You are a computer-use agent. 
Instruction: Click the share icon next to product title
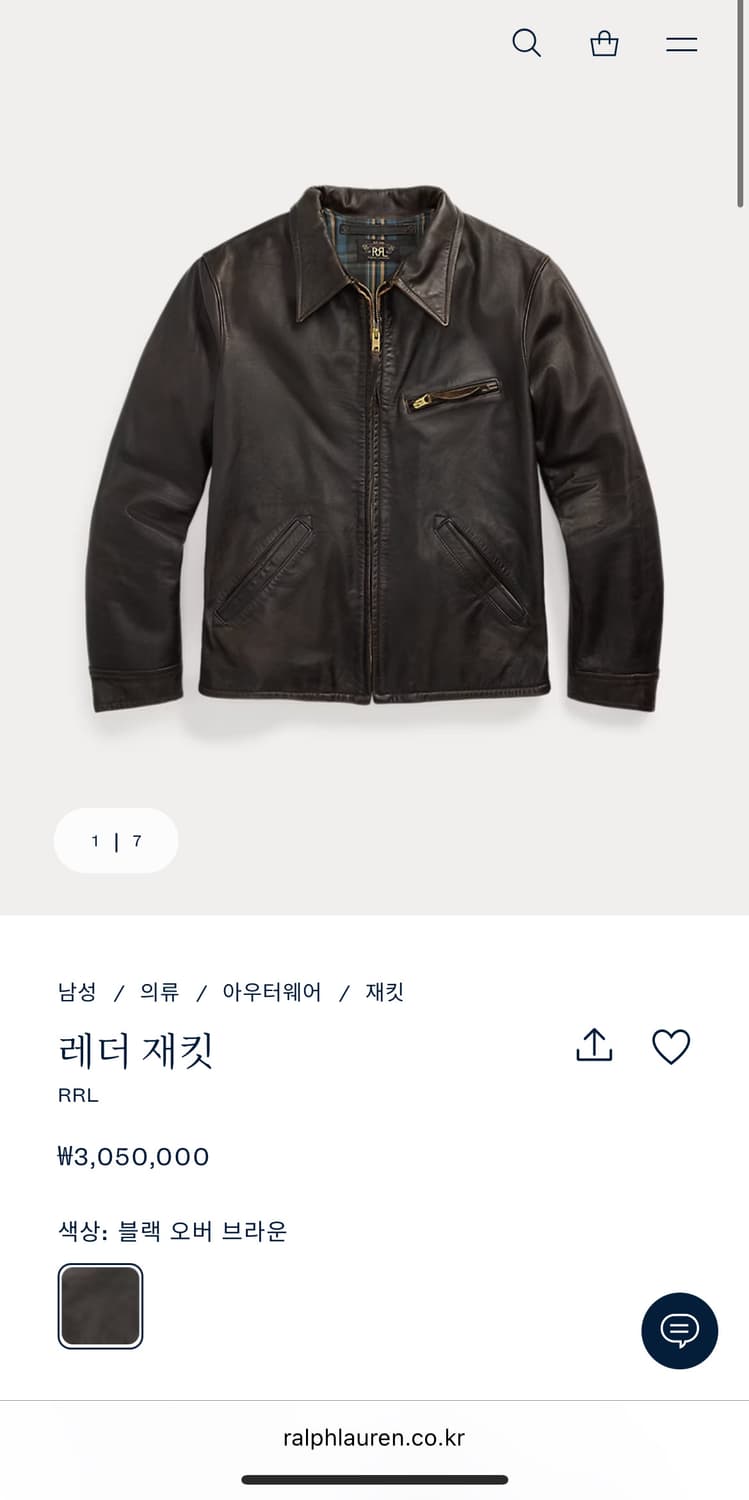click(594, 1045)
